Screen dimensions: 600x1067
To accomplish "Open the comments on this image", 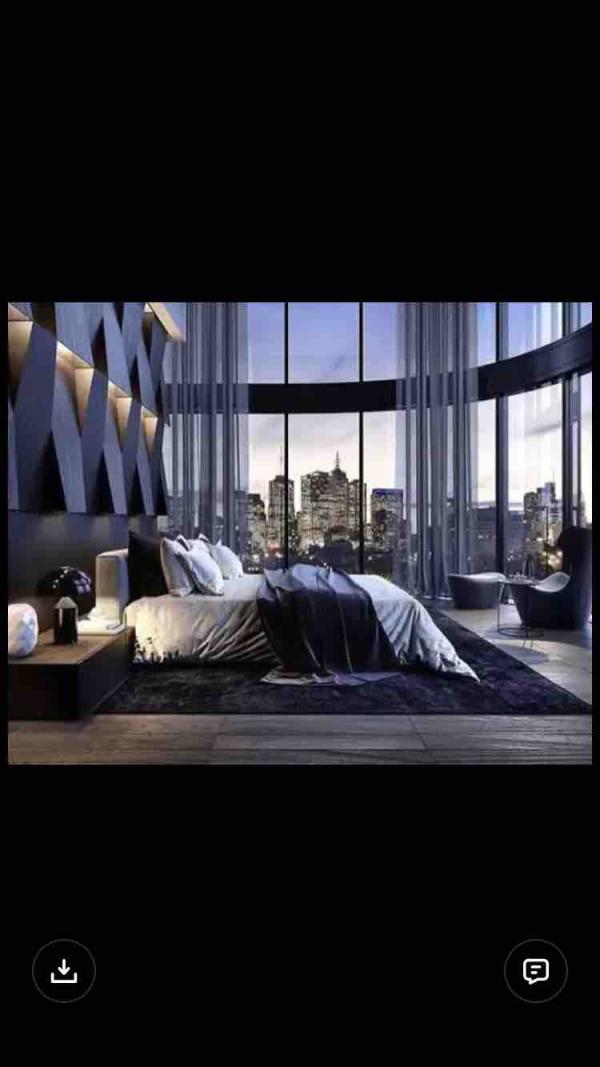I will [535, 971].
